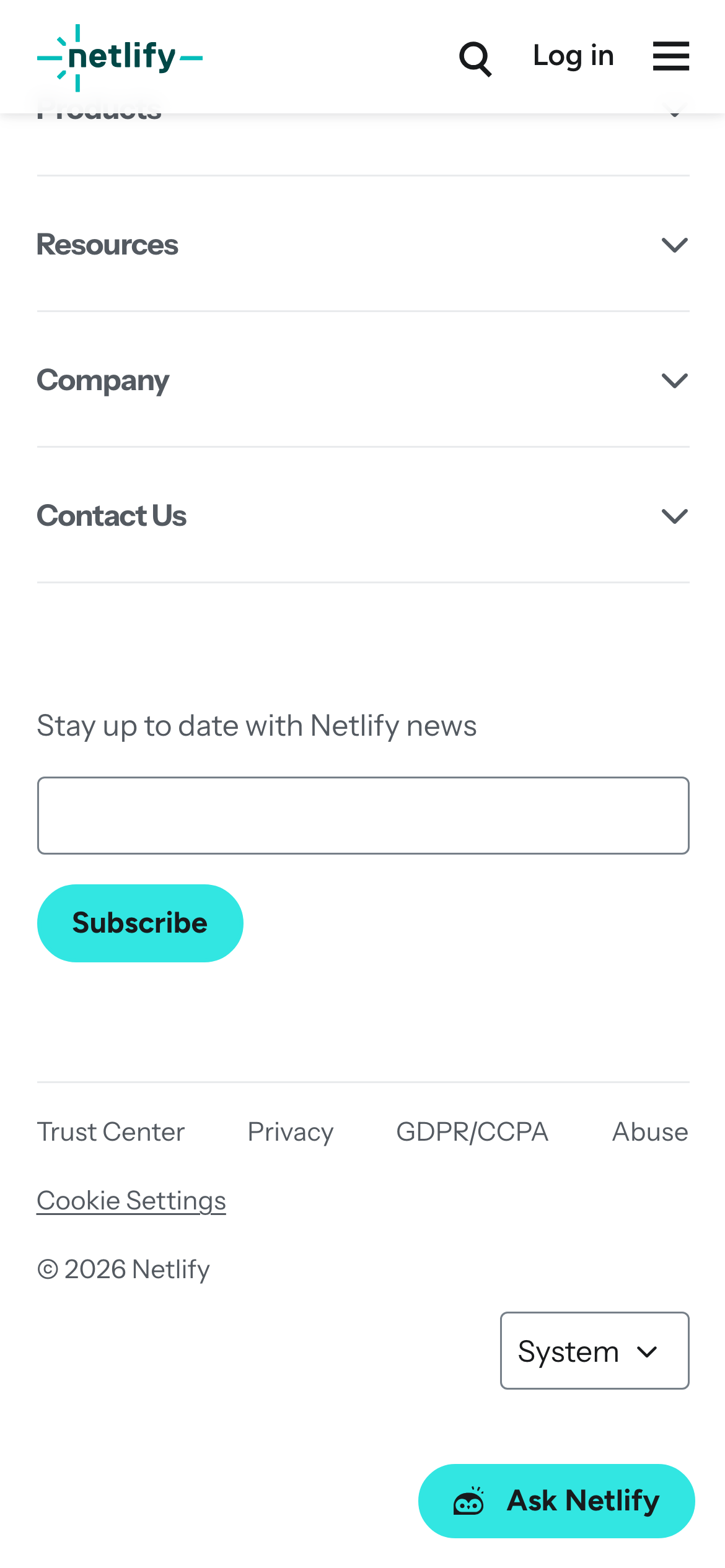725x1568 pixels.
Task: Expand the Resources section
Action: tap(362, 245)
